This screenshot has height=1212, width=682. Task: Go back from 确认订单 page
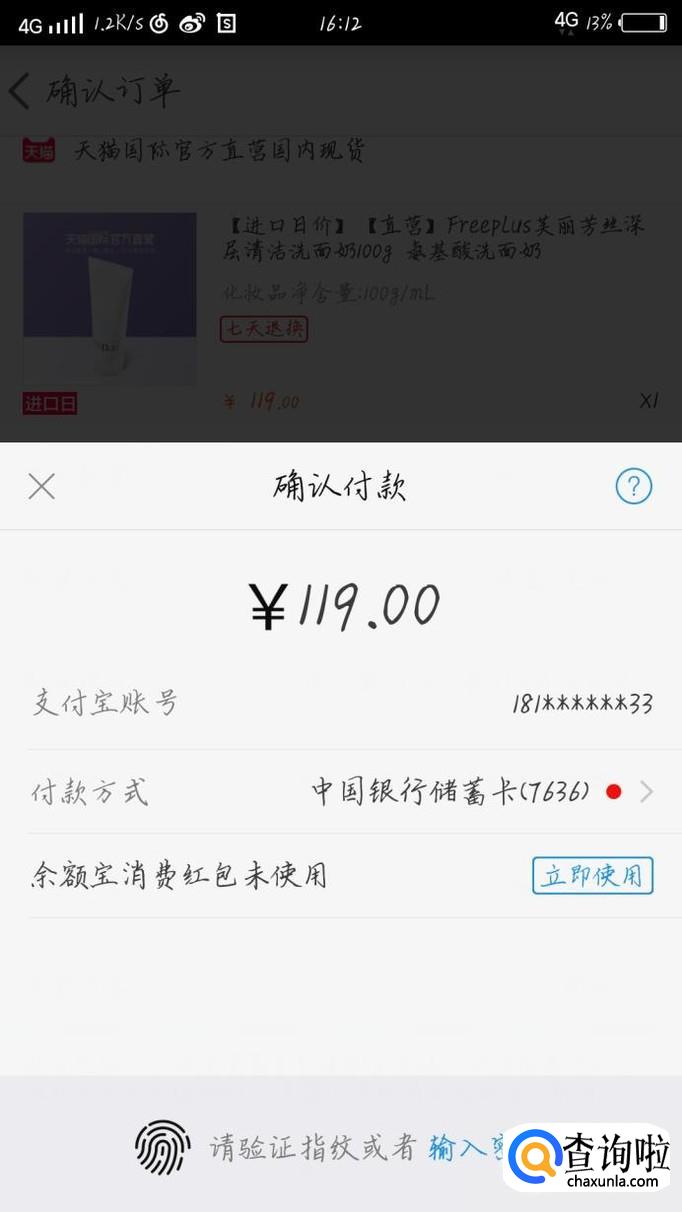pyautogui.click(x=20, y=91)
